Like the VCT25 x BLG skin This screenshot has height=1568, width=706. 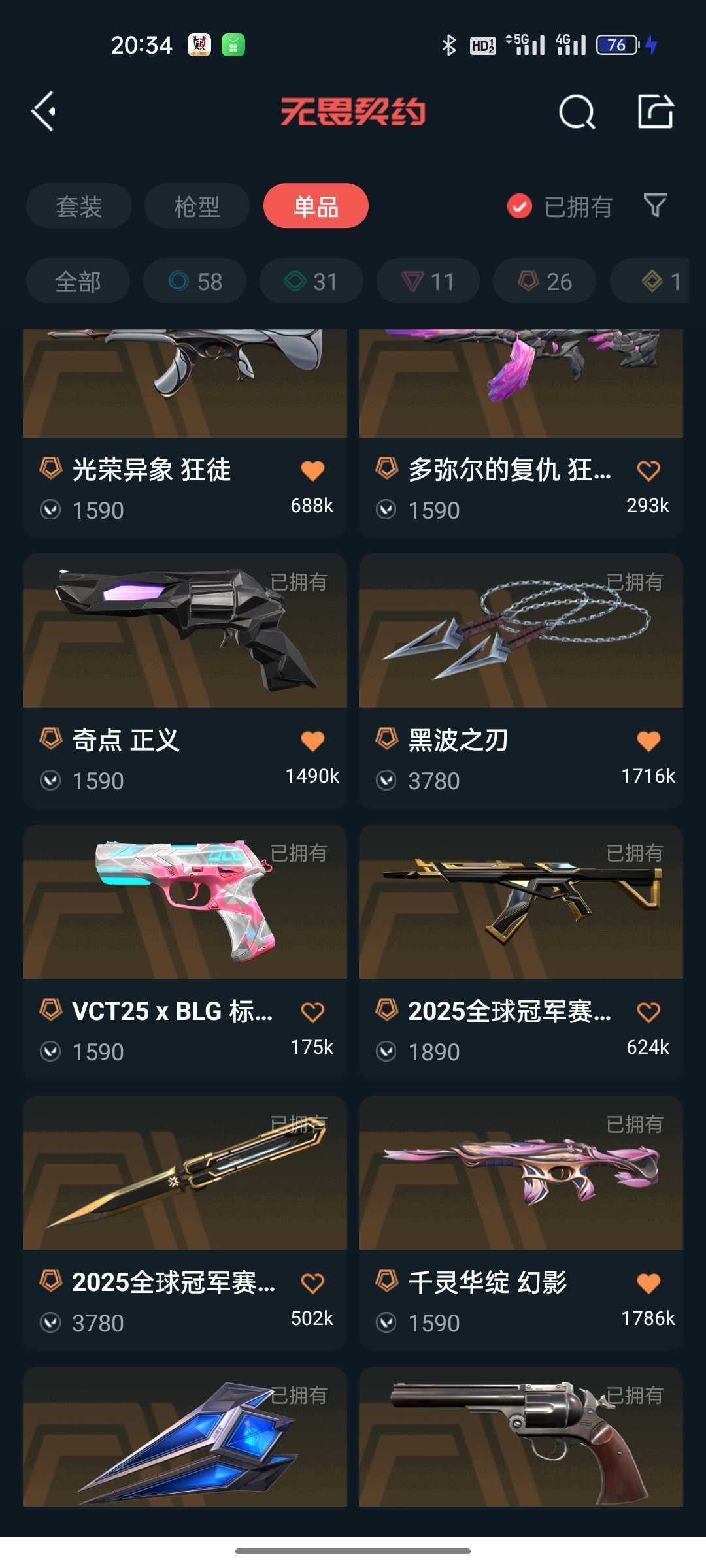[312, 1012]
